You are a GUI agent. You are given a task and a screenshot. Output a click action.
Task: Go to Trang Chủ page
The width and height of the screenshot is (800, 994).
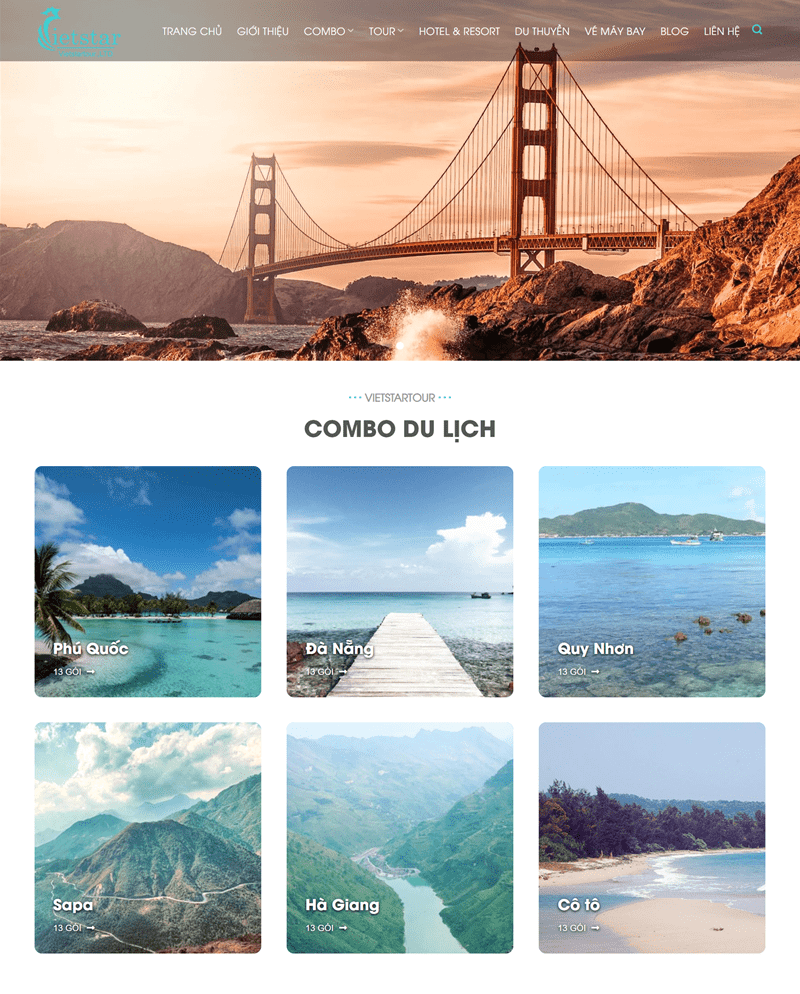pos(192,31)
